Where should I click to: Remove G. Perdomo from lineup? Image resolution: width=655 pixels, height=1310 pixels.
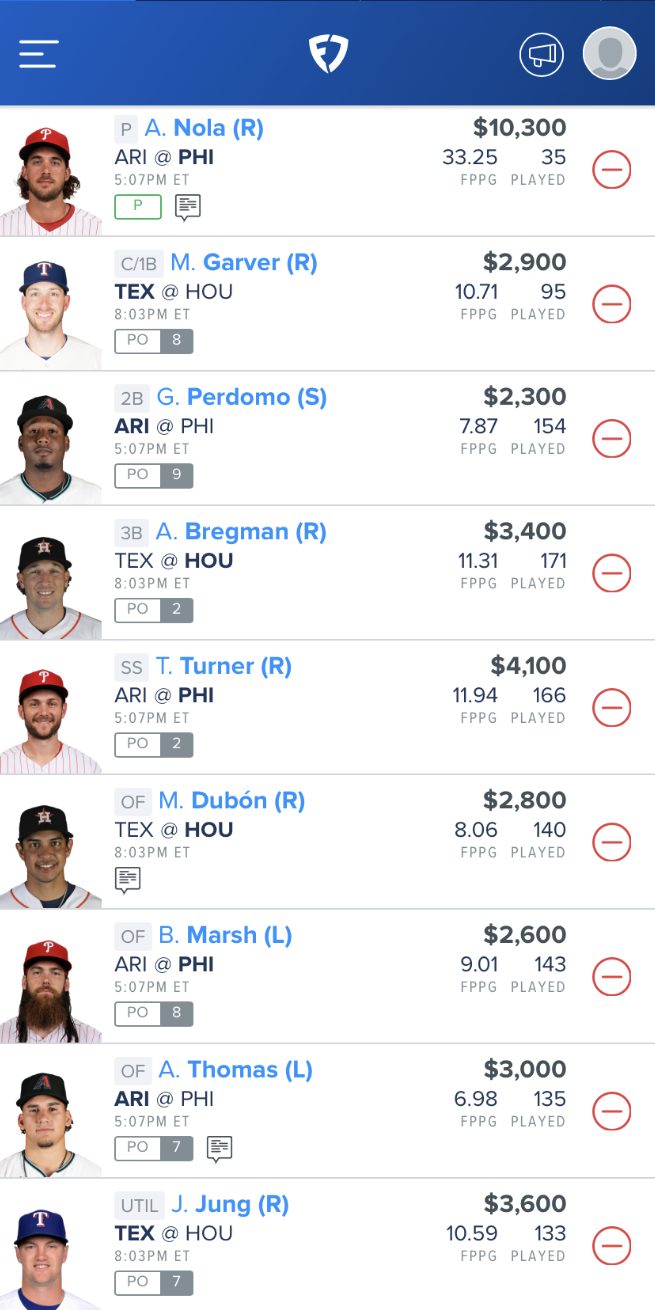[611, 439]
